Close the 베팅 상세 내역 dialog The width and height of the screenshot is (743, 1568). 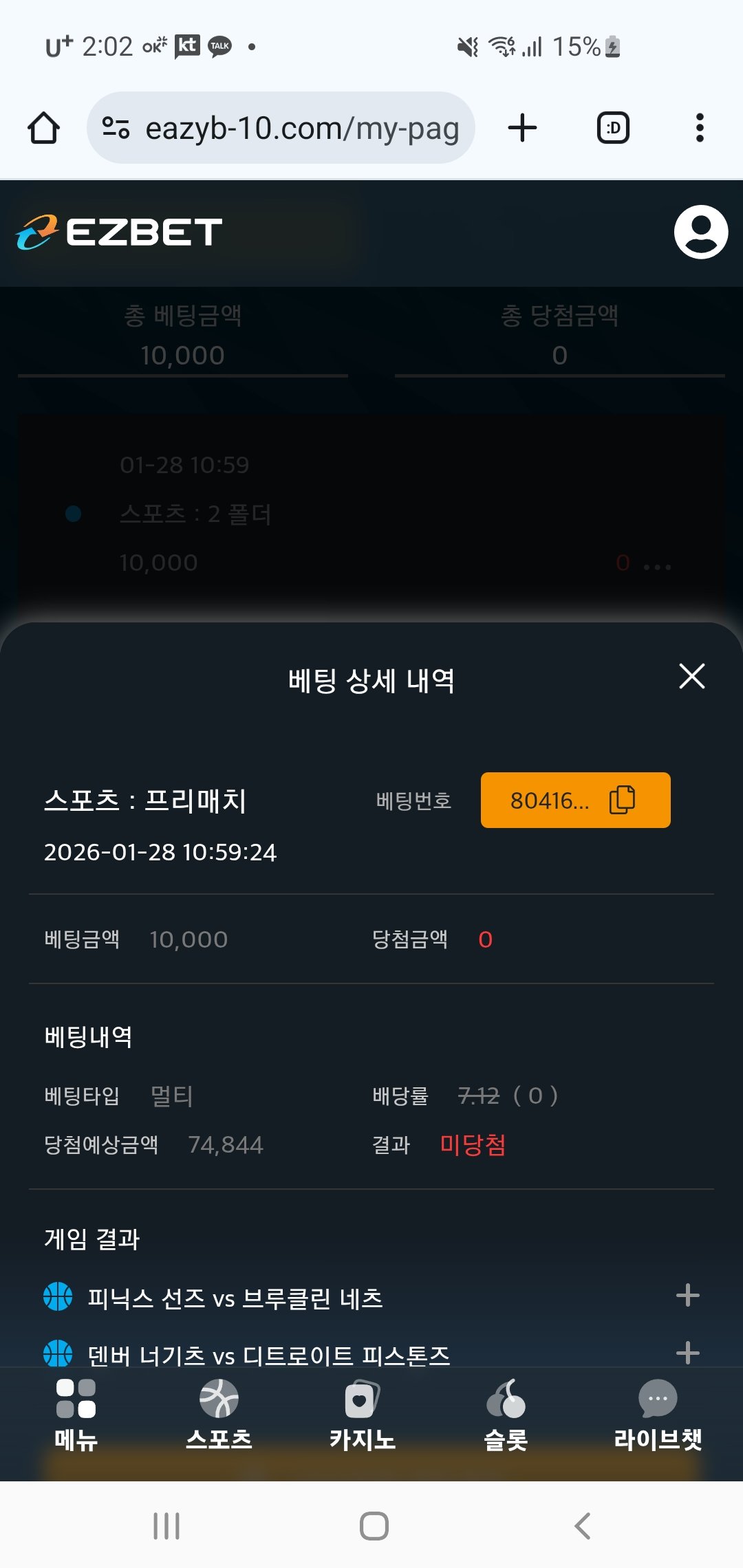point(691,676)
